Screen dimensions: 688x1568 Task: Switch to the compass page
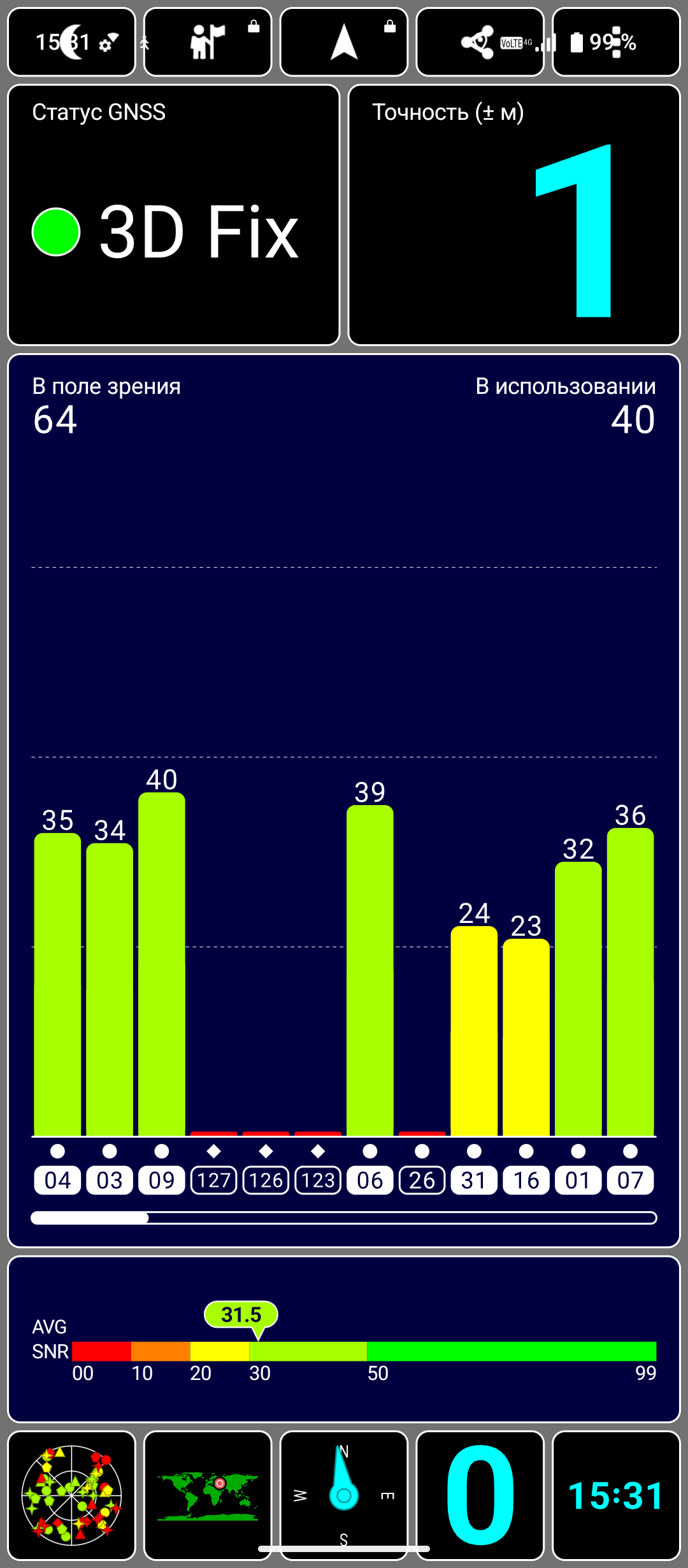344,1495
